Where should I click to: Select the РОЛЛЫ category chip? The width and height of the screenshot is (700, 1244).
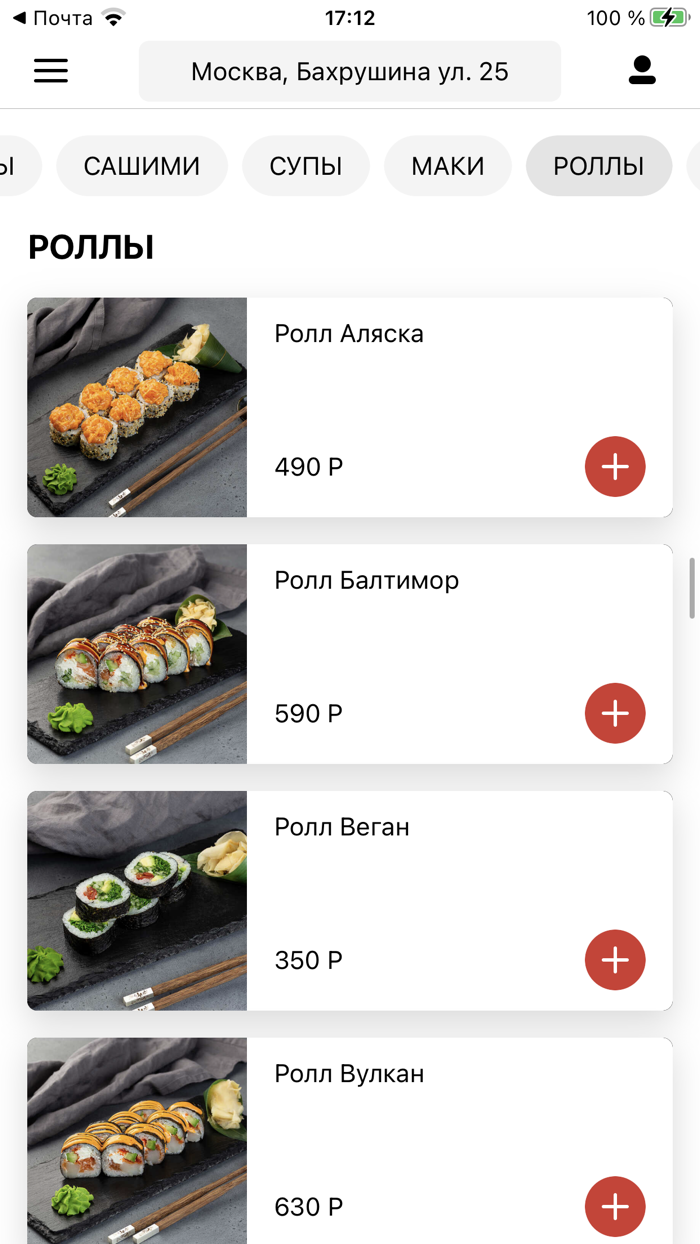(x=599, y=166)
